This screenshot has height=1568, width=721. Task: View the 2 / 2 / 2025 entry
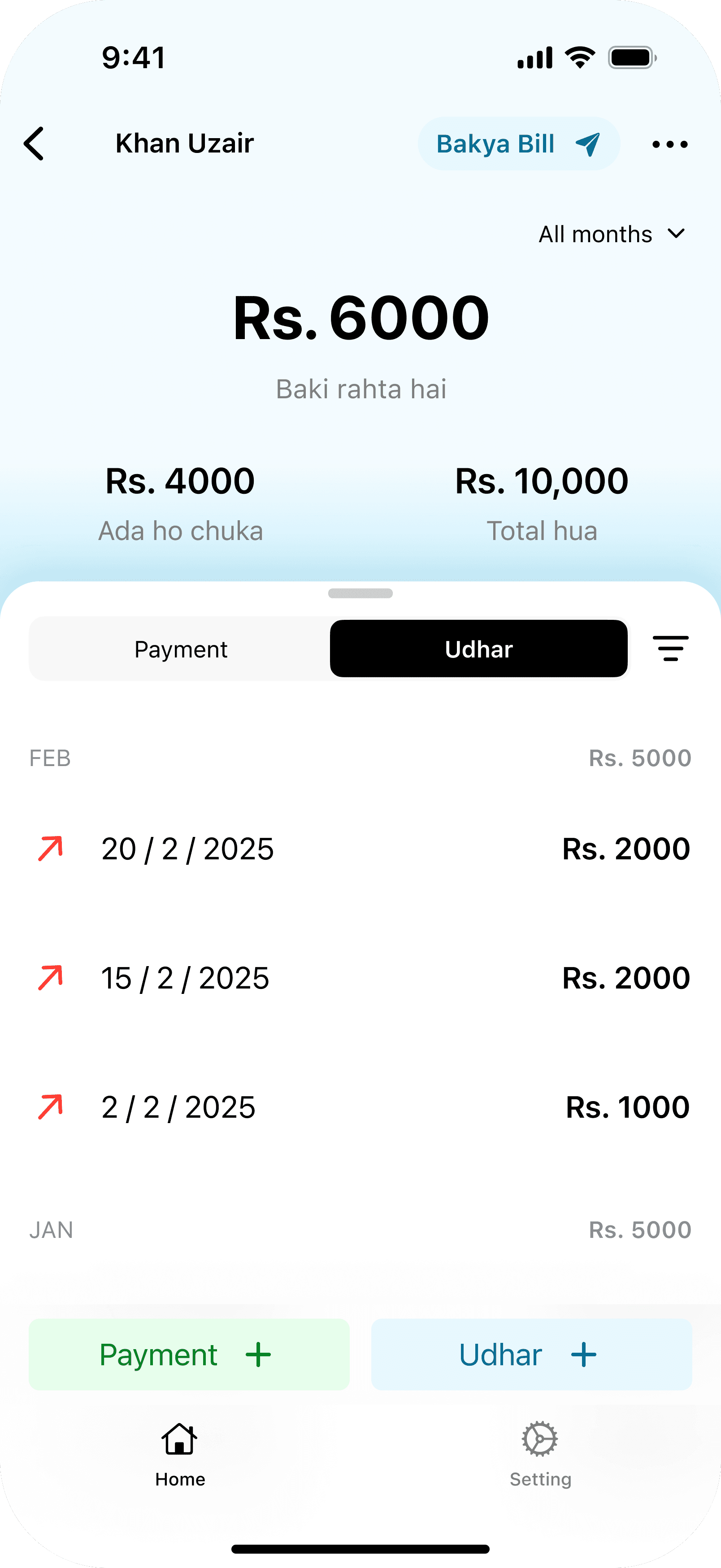[x=360, y=1107]
